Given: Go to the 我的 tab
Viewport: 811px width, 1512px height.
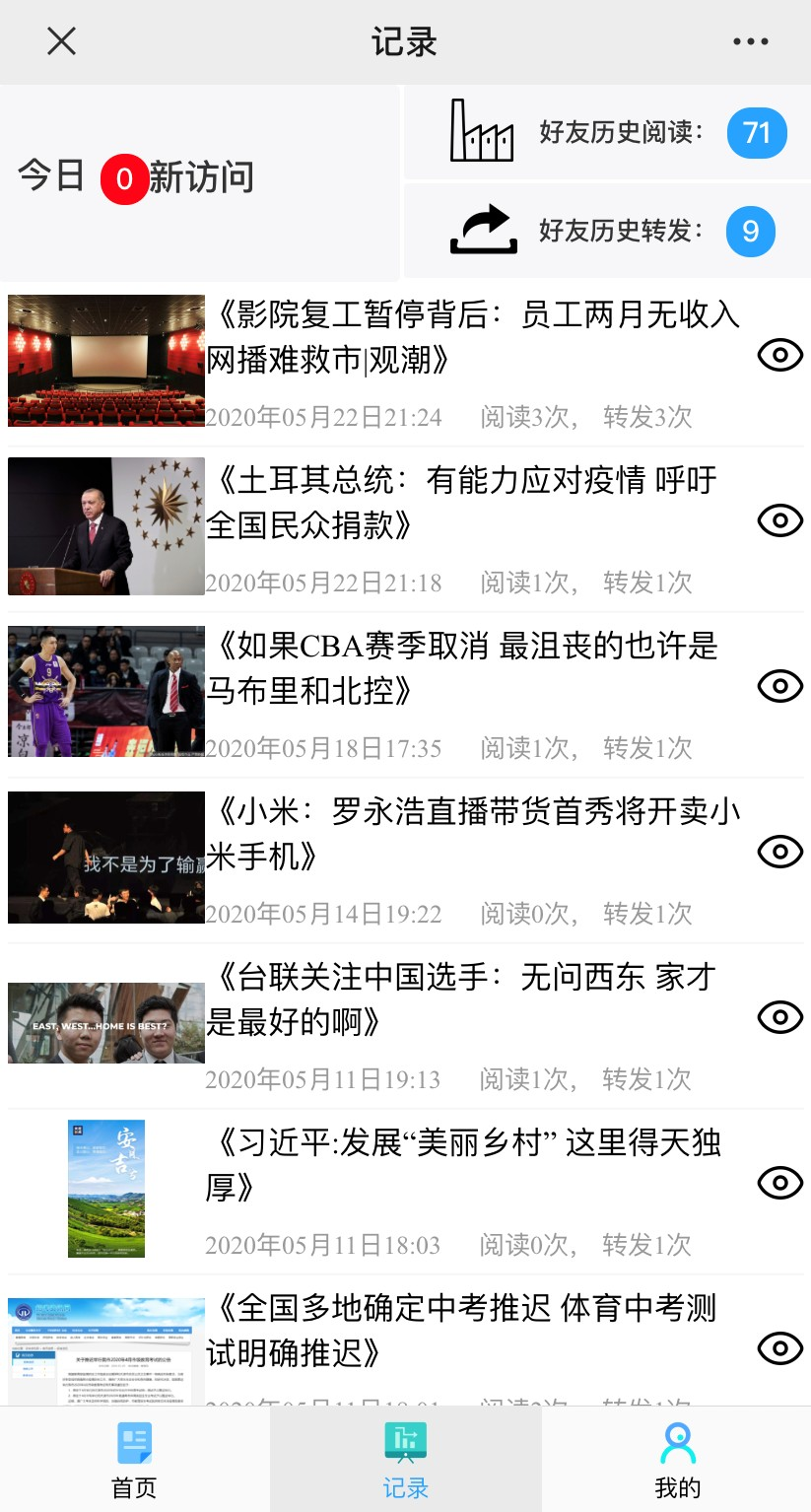Looking at the screenshot, I should 677,1460.
